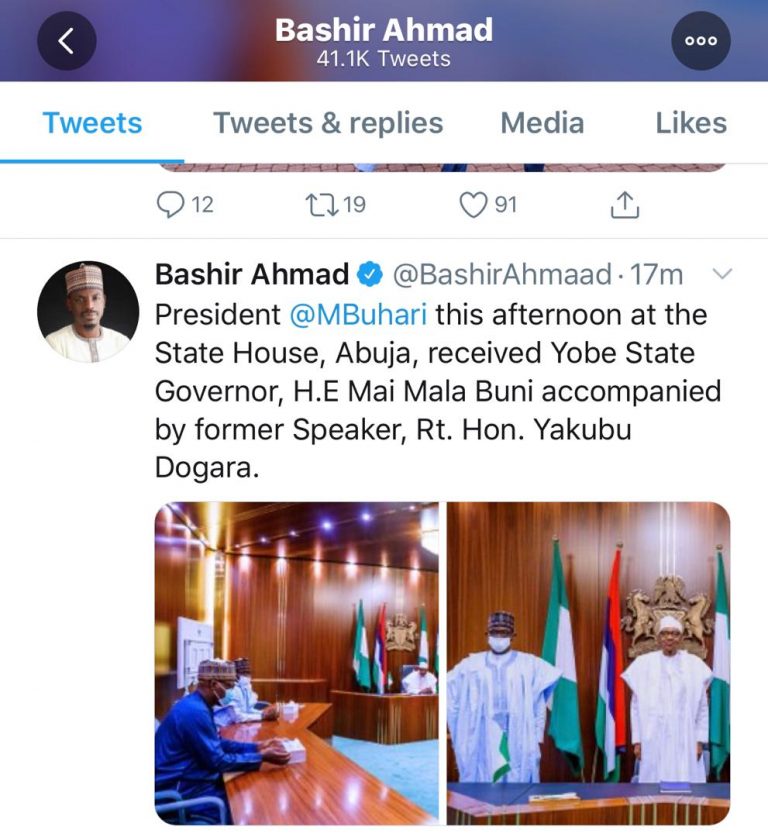
Task: Open Bashir Ahmad's profile picture
Action: tap(88, 312)
